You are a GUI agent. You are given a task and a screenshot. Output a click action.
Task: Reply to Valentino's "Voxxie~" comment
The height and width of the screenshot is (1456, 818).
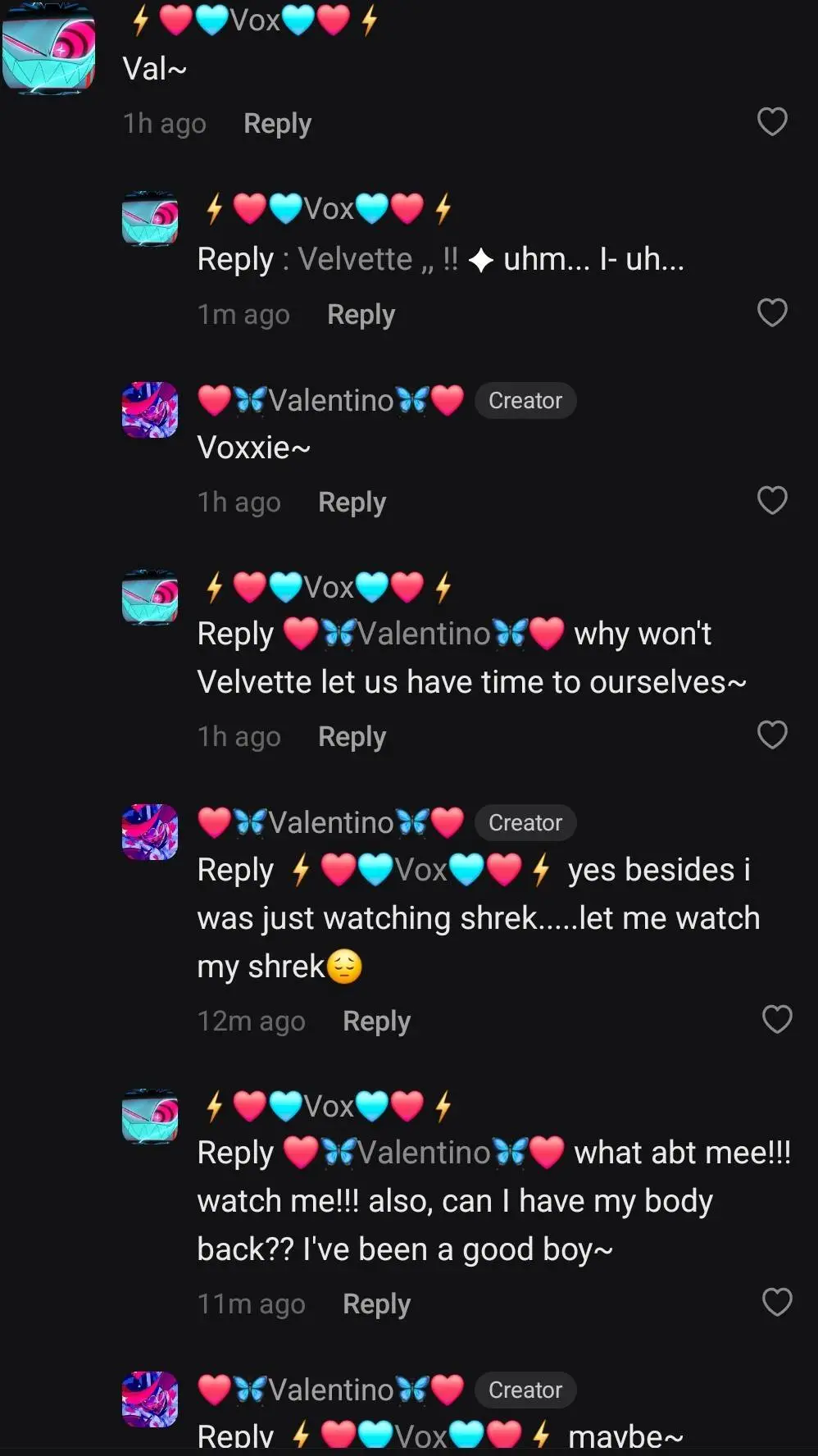[352, 503]
